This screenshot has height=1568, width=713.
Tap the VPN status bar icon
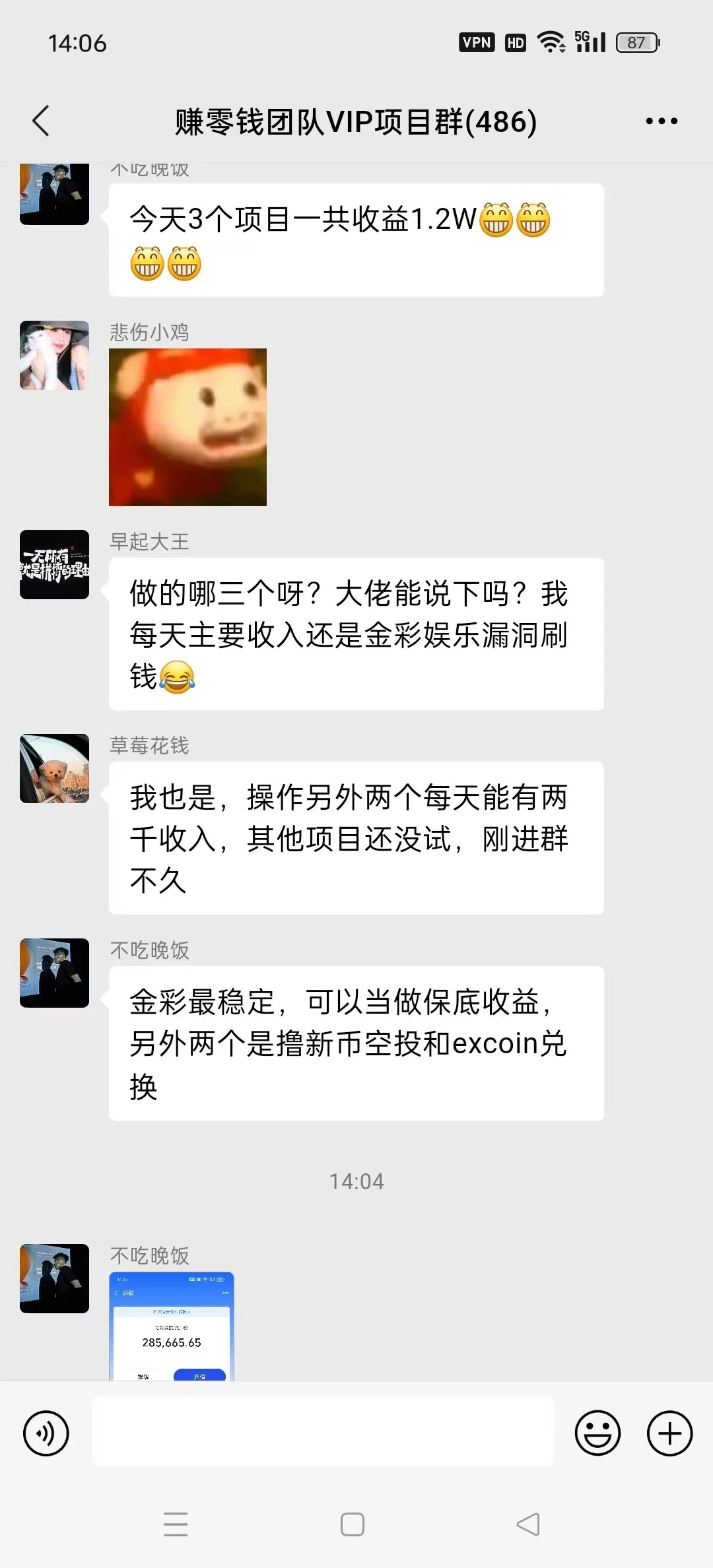click(475, 42)
